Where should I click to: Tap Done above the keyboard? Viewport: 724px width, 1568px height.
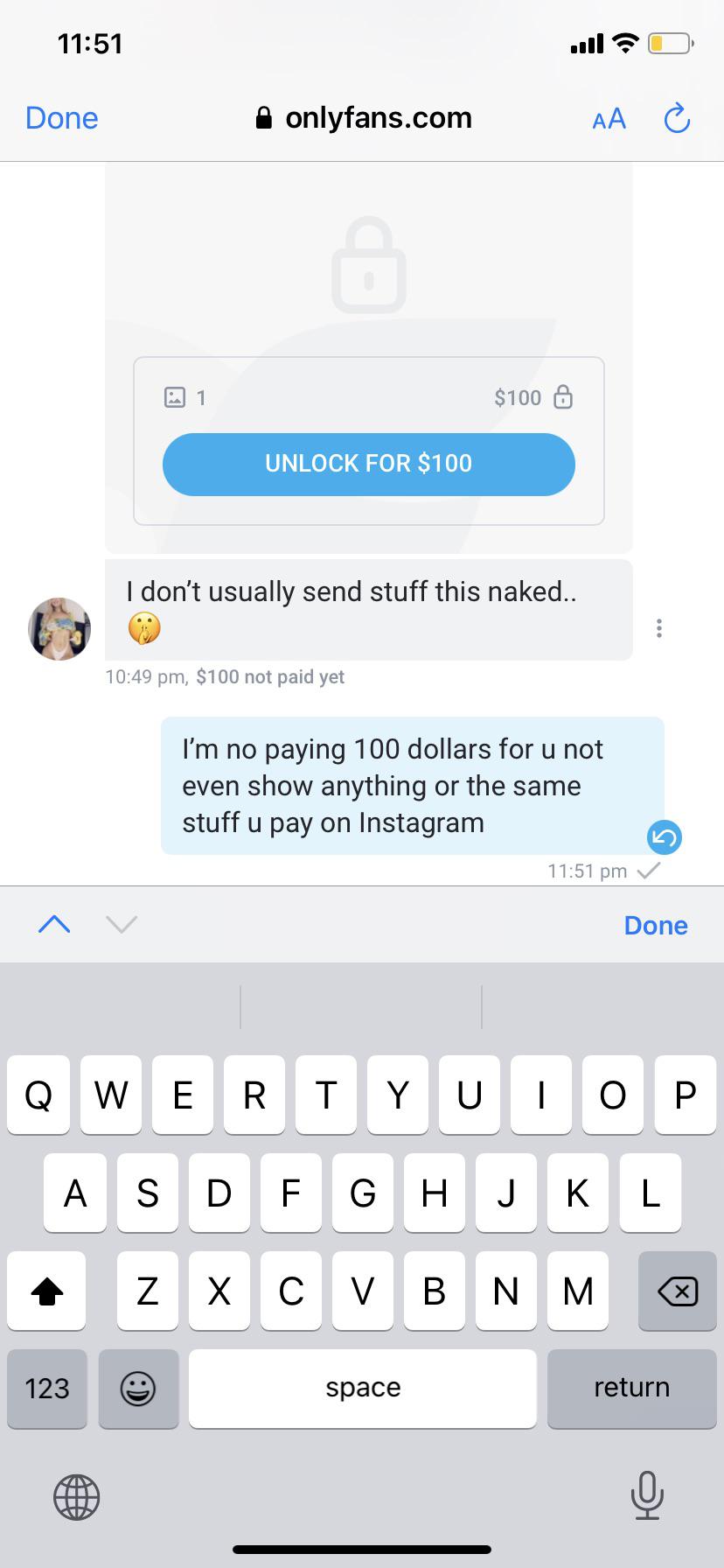coord(656,925)
